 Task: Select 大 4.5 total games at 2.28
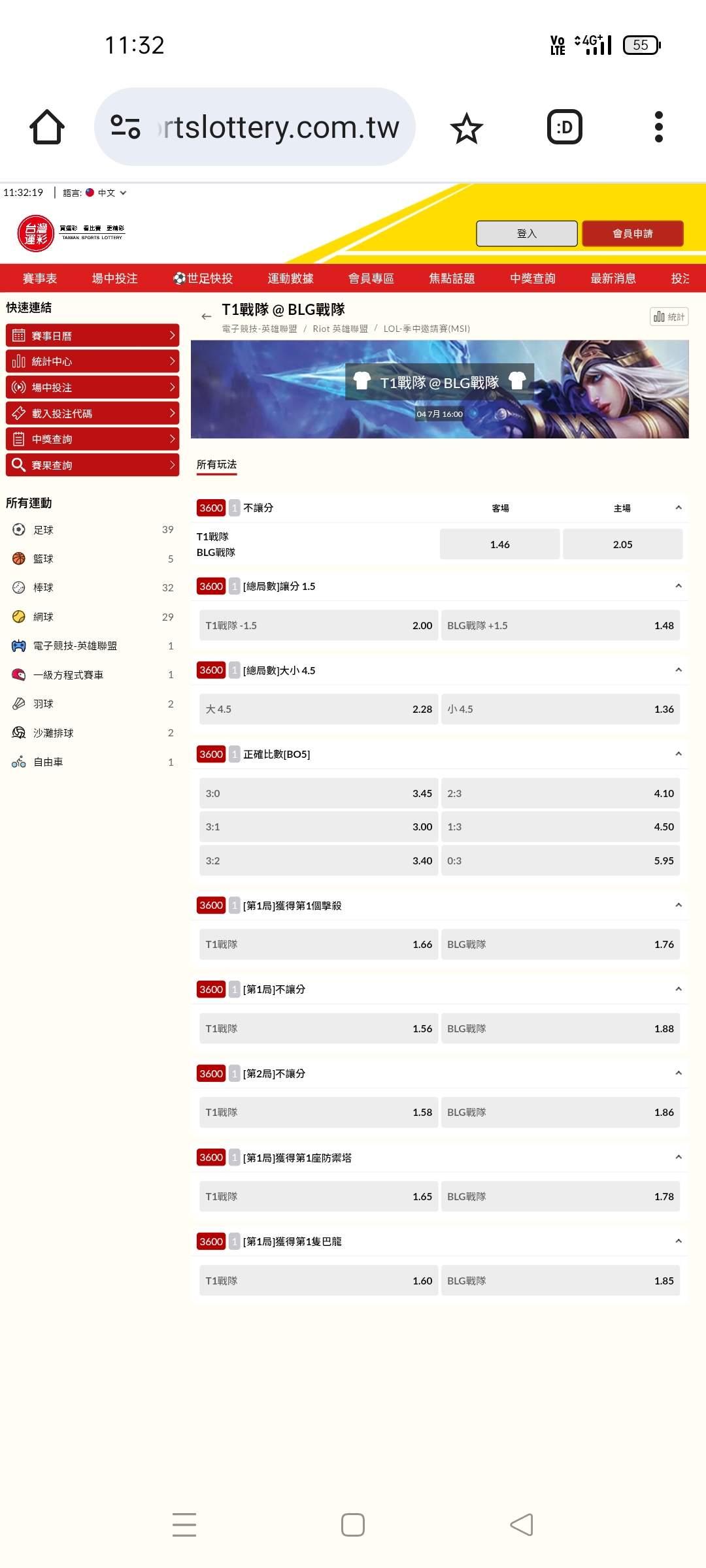[318, 709]
